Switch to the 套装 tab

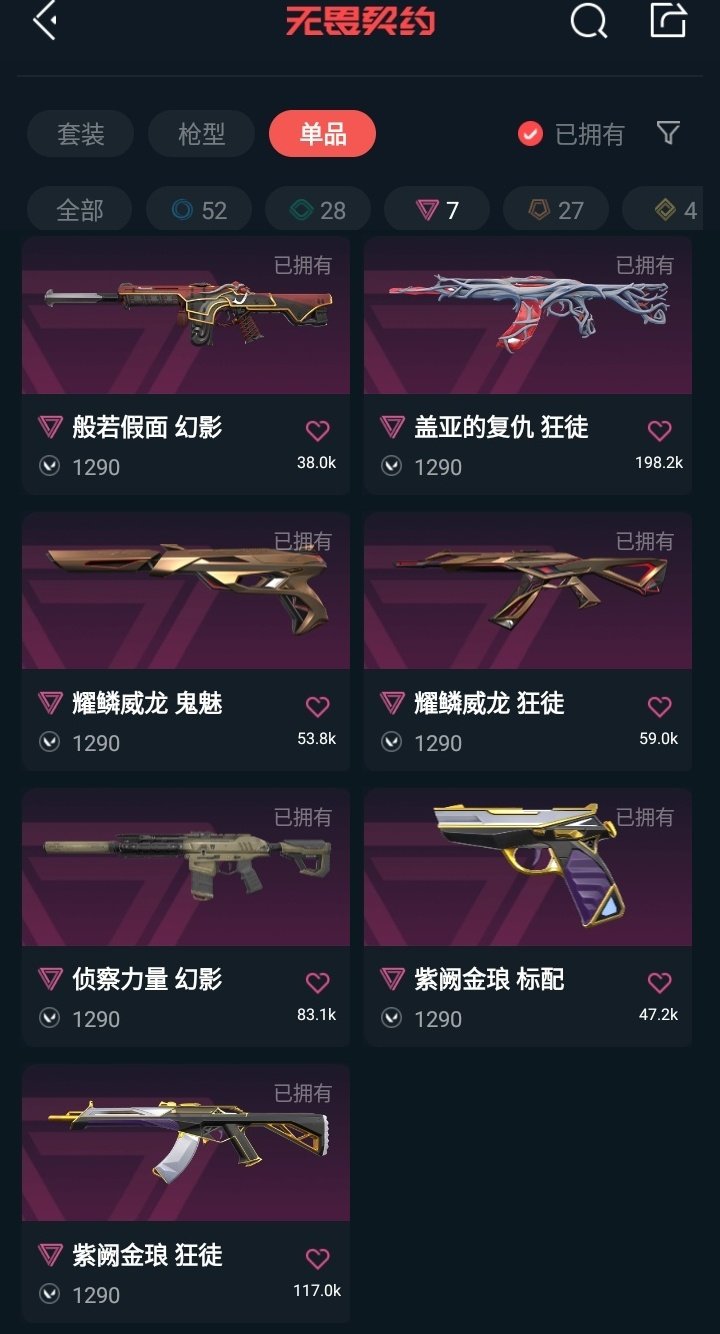click(x=80, y=134)
